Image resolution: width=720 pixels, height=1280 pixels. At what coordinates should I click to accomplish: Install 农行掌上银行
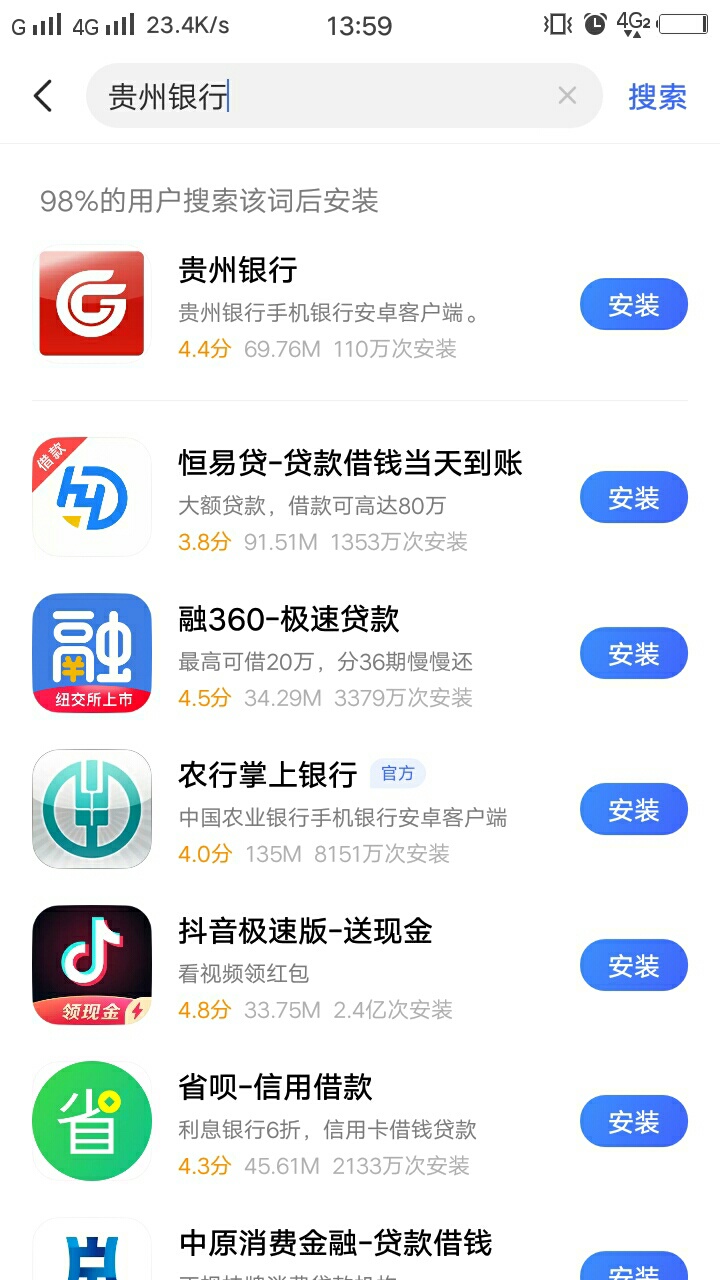click(634, 809)
